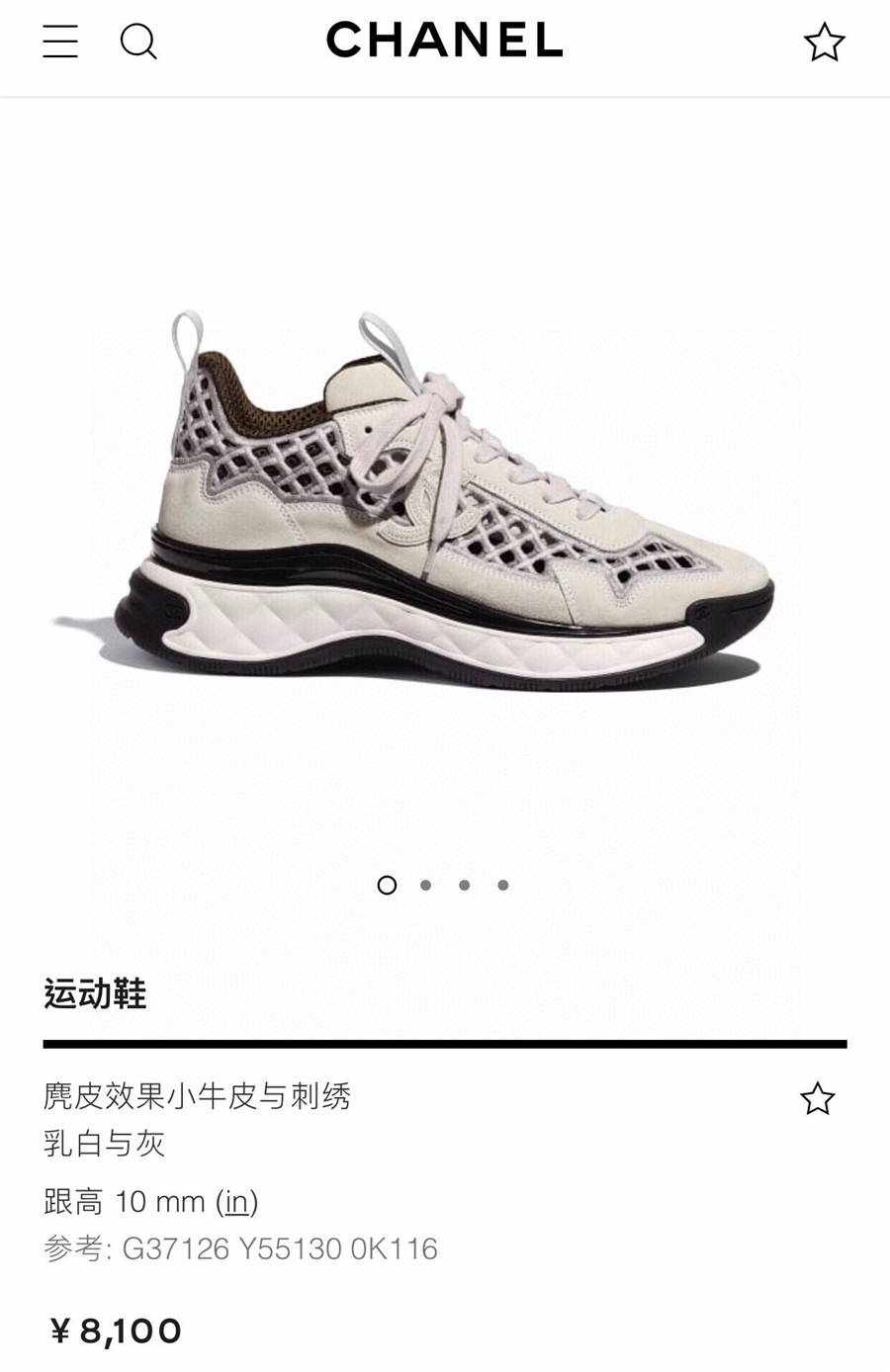The image size is (890, 1372).
Task: Go to Chanel home via header logo
Action: click(444, 41)
